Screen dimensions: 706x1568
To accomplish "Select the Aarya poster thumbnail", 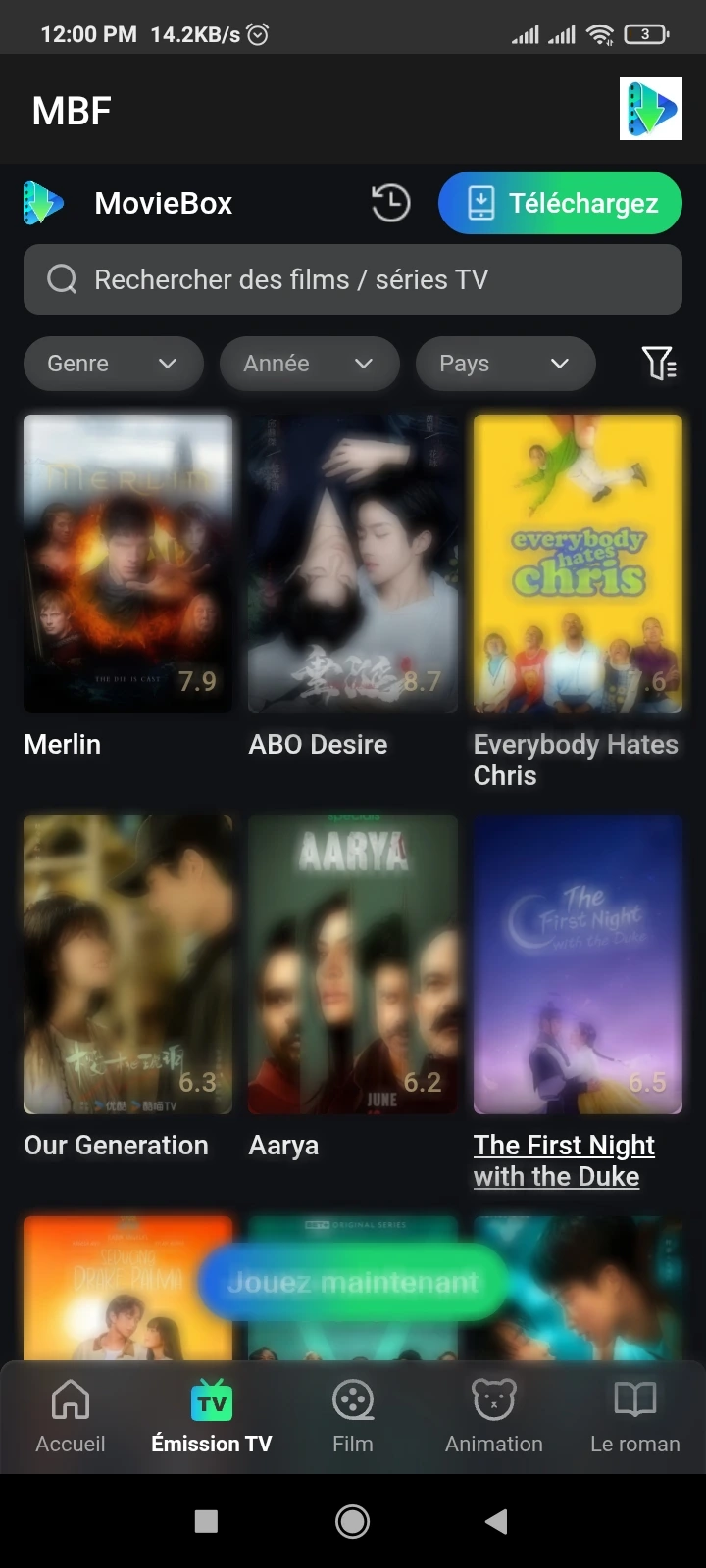I will [352, 963].
